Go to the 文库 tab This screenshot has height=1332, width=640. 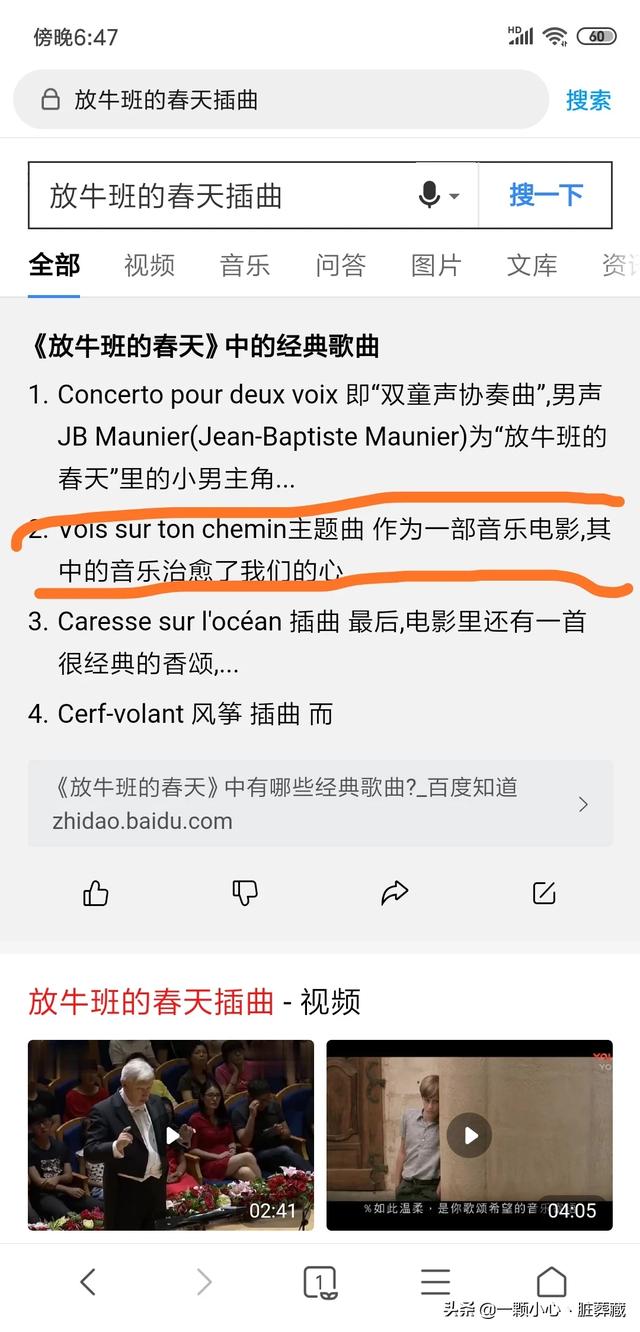532,265
